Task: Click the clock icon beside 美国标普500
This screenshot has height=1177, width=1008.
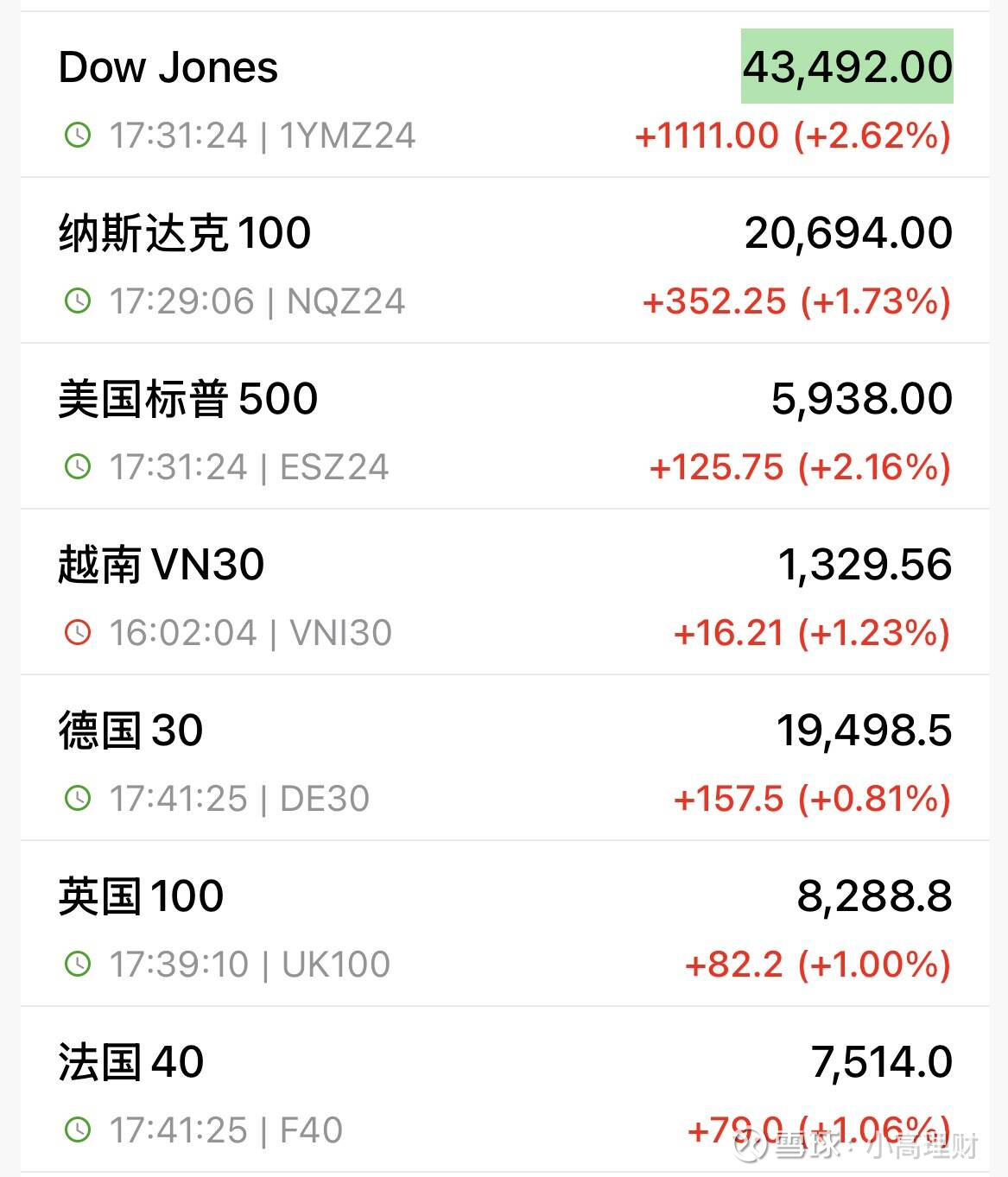Action: [79, 466]
